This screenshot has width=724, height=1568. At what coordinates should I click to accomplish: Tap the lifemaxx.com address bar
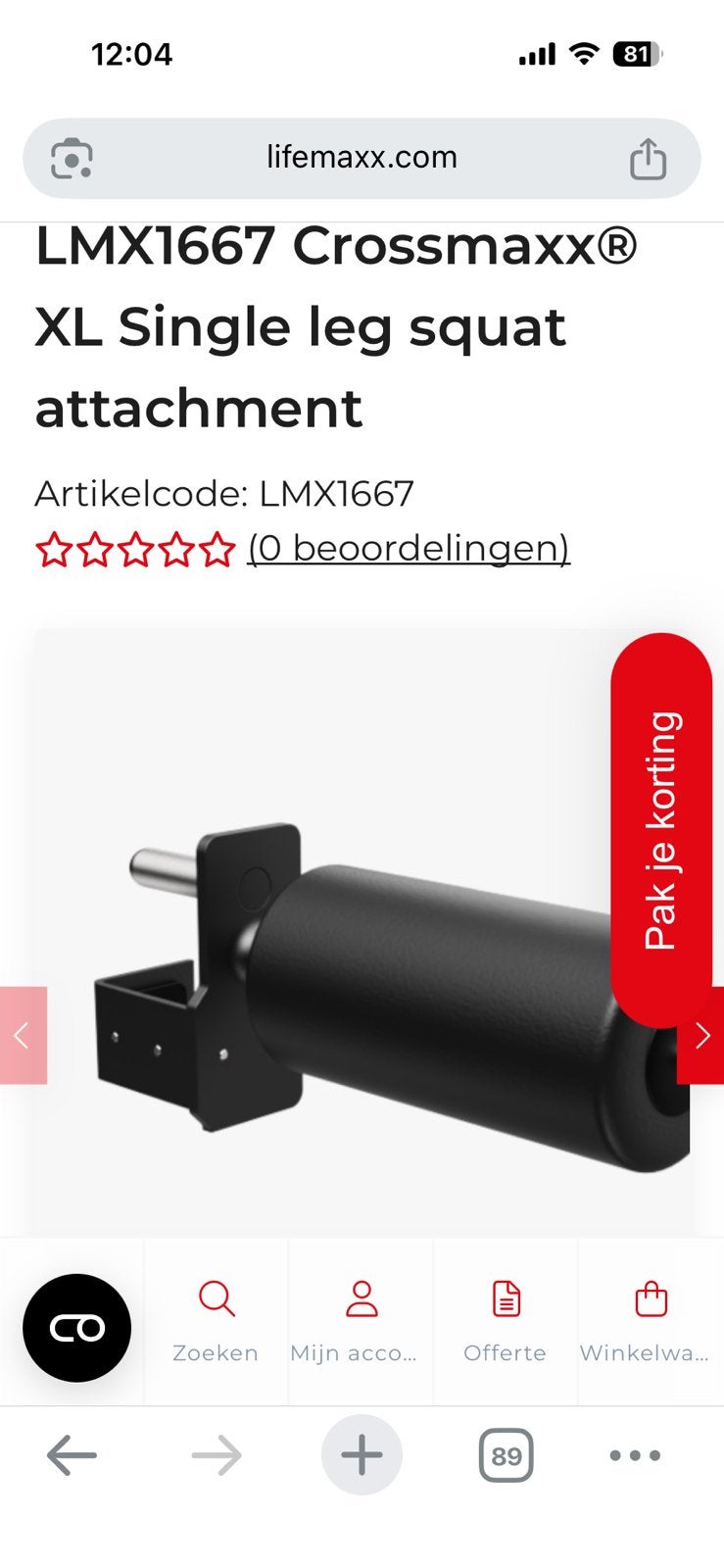pyautogui.click(x=362, y=158)
